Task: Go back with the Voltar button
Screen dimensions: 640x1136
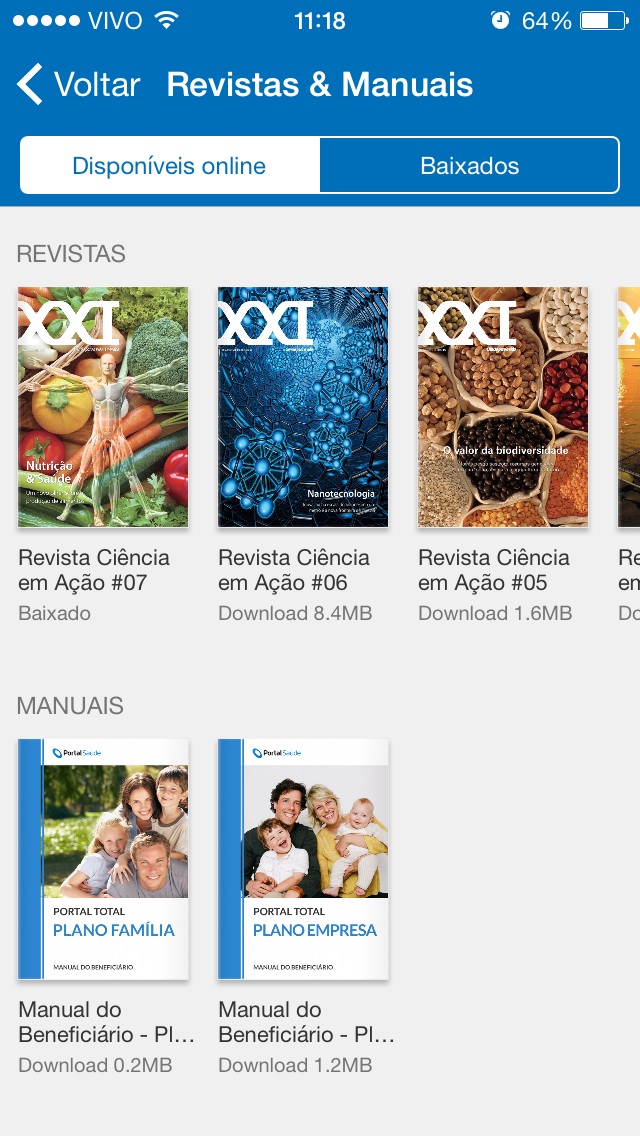Action: click(78, 85)
